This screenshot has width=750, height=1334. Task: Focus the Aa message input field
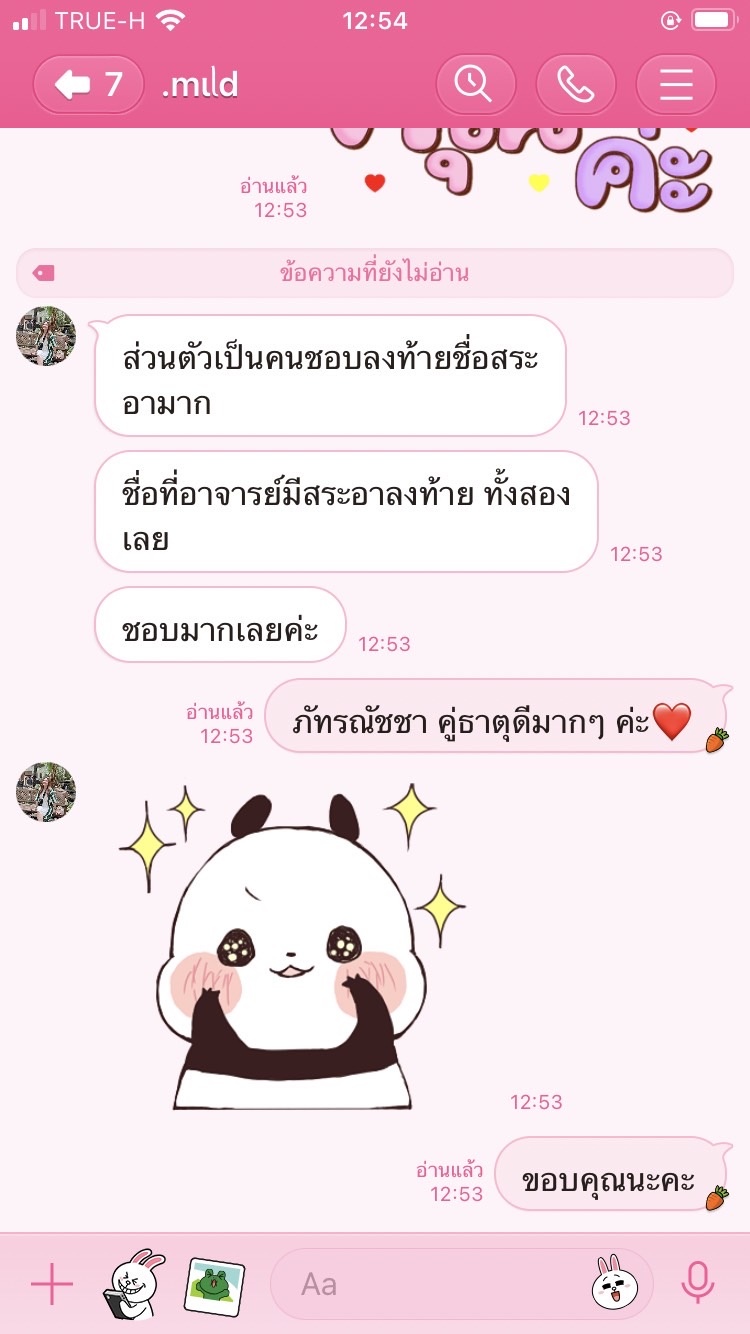(430, 1284)
